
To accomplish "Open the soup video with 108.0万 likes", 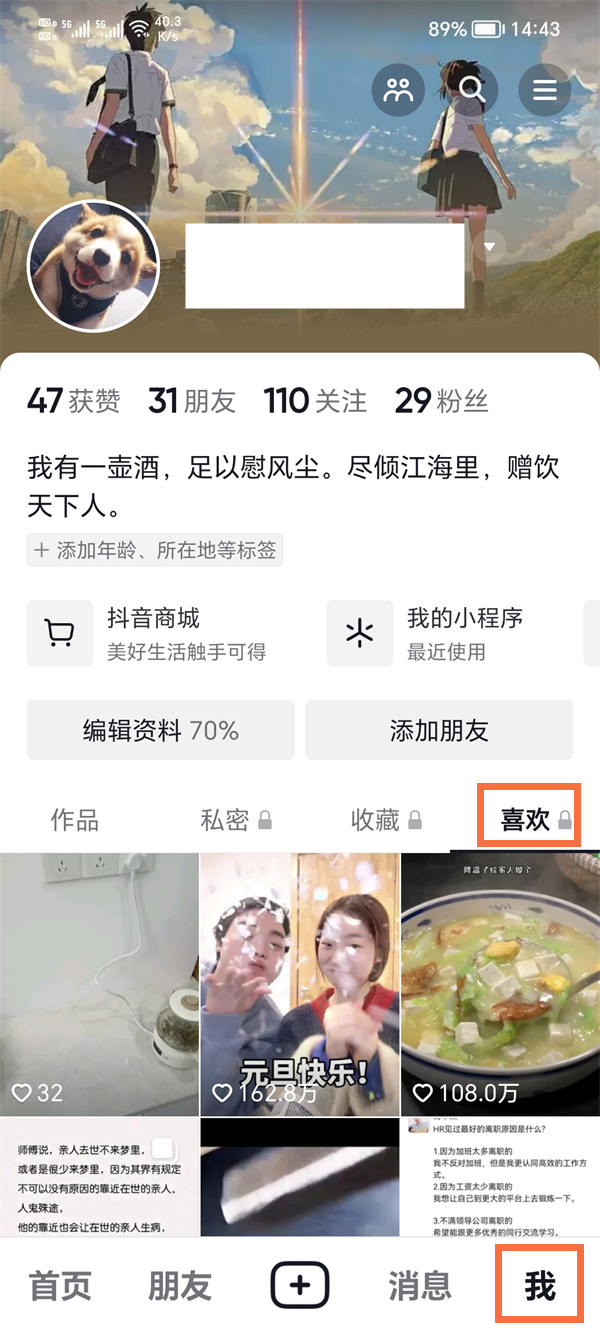I will (x=500, y=985).
